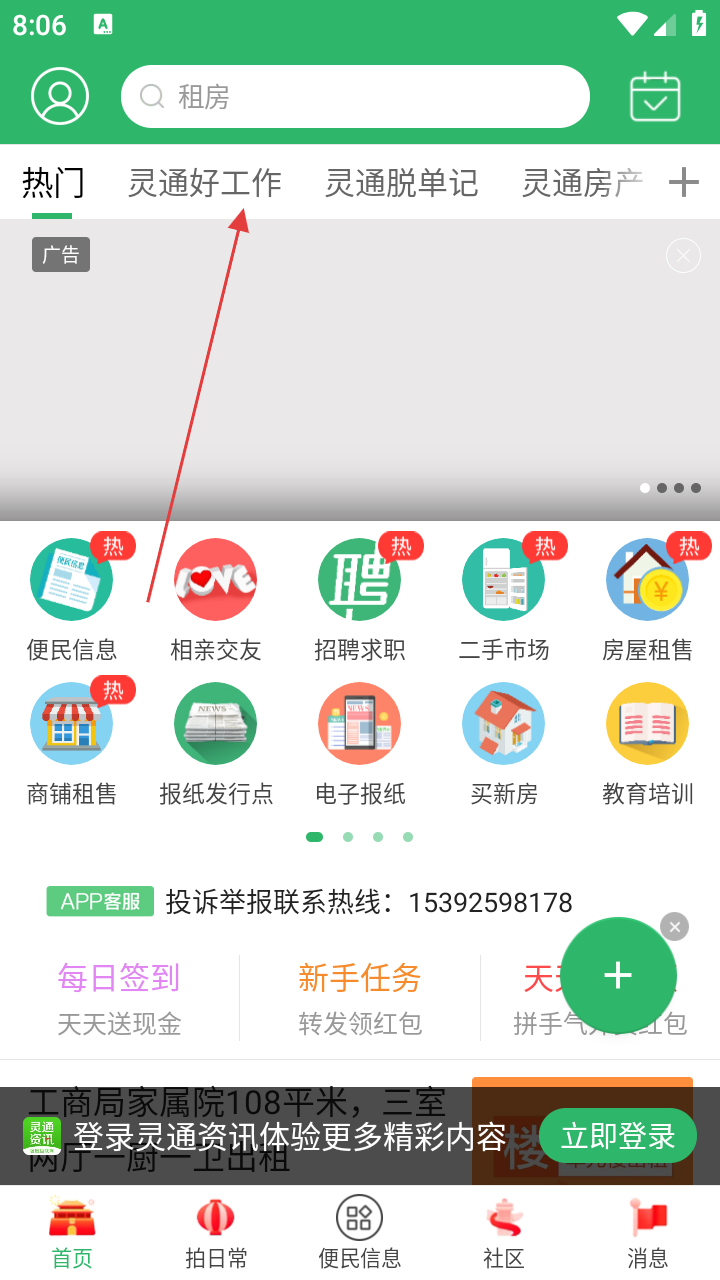This screenshot has height=1280, width=720.
Task: Dismiss the 广告 banner
Action: pyautogui.click(x=683, y=256)
